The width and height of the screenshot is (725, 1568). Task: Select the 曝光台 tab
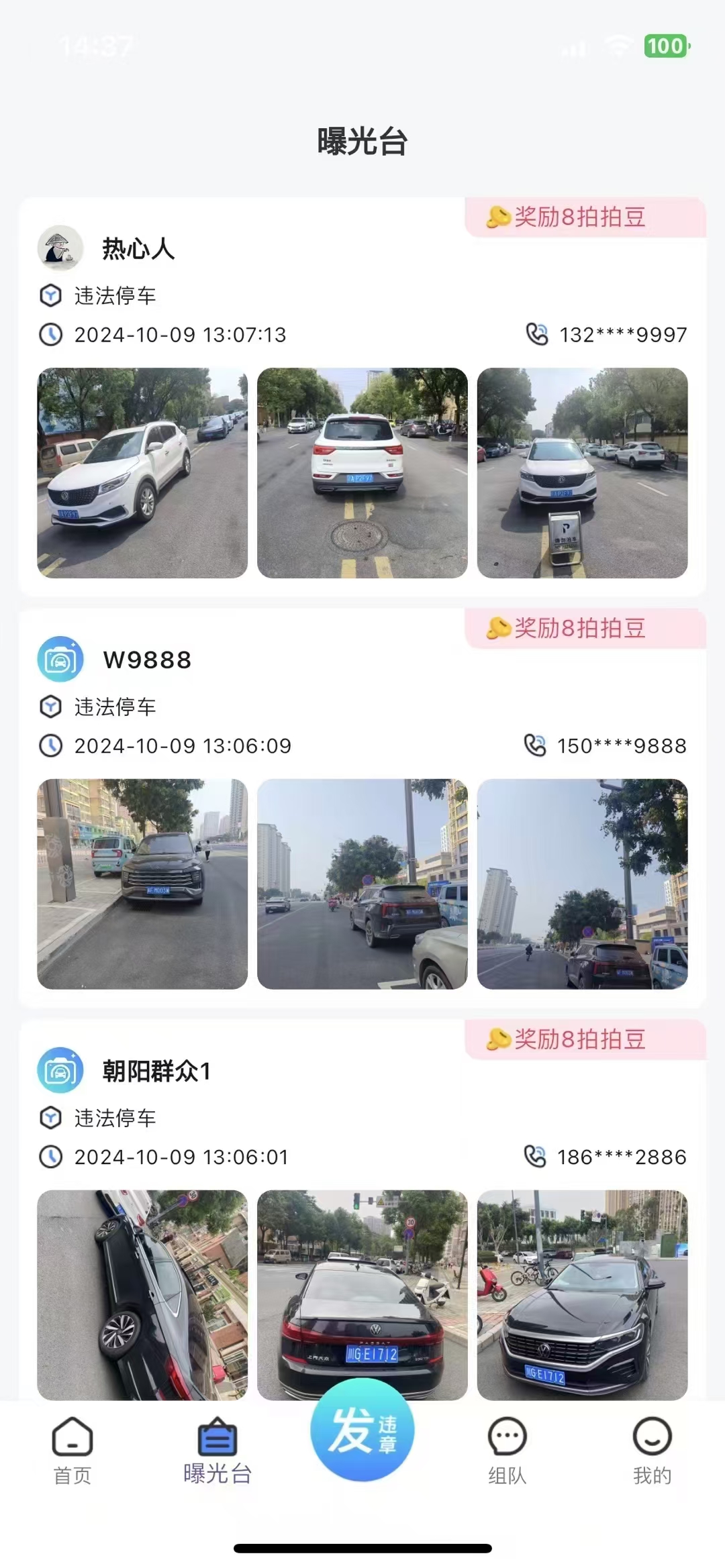(x=217, y=1451)
